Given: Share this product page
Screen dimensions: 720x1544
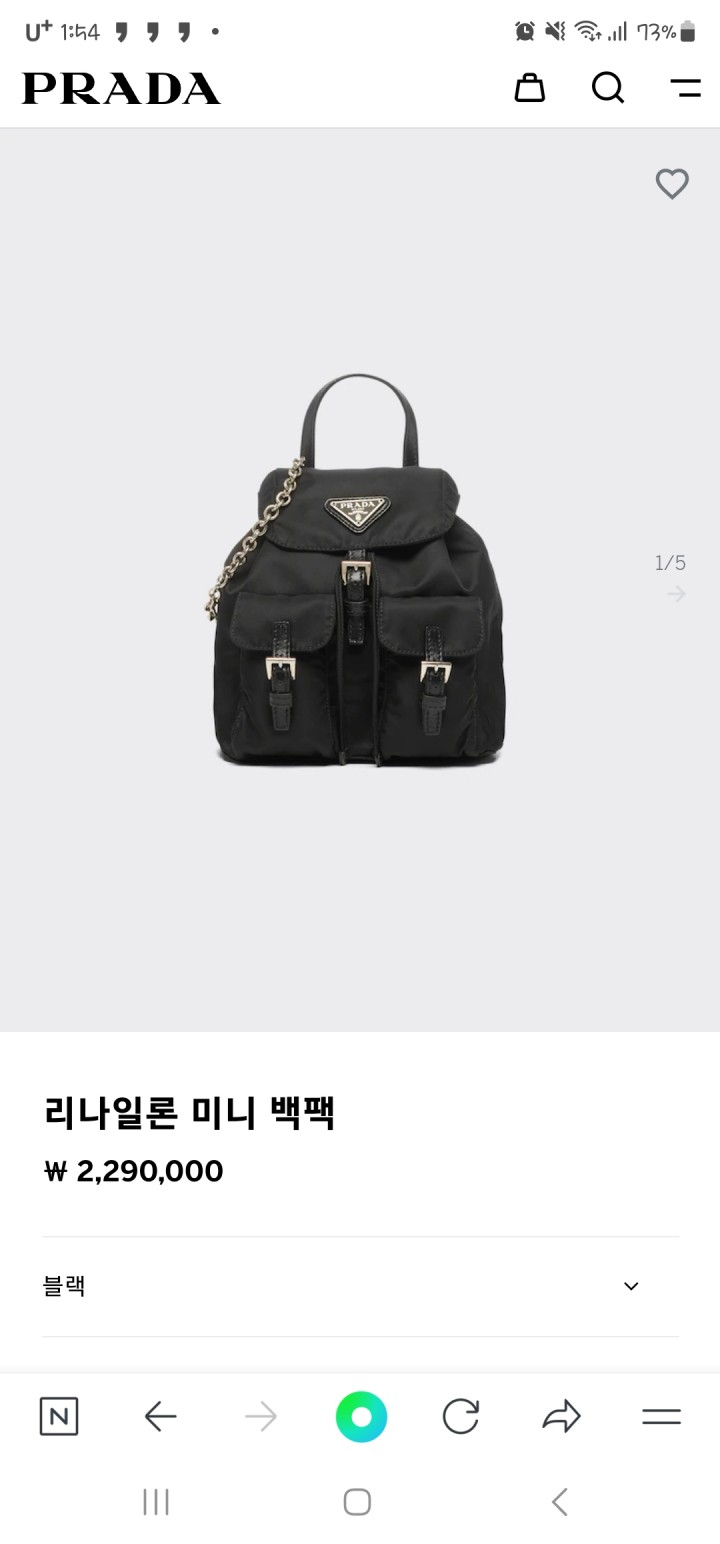Looking at the screenshot, I should point(561,1416).
